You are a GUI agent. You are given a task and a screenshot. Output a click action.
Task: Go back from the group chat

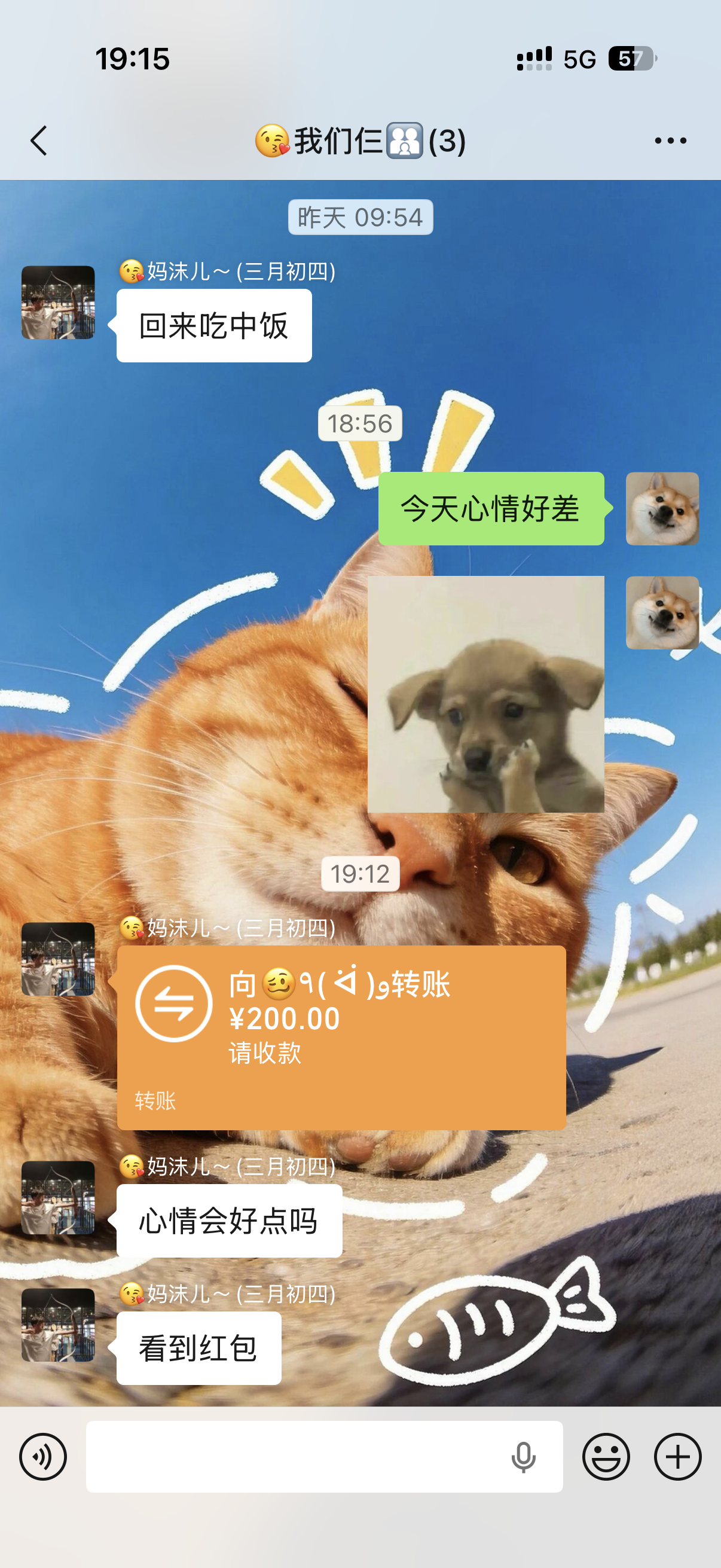39,141
